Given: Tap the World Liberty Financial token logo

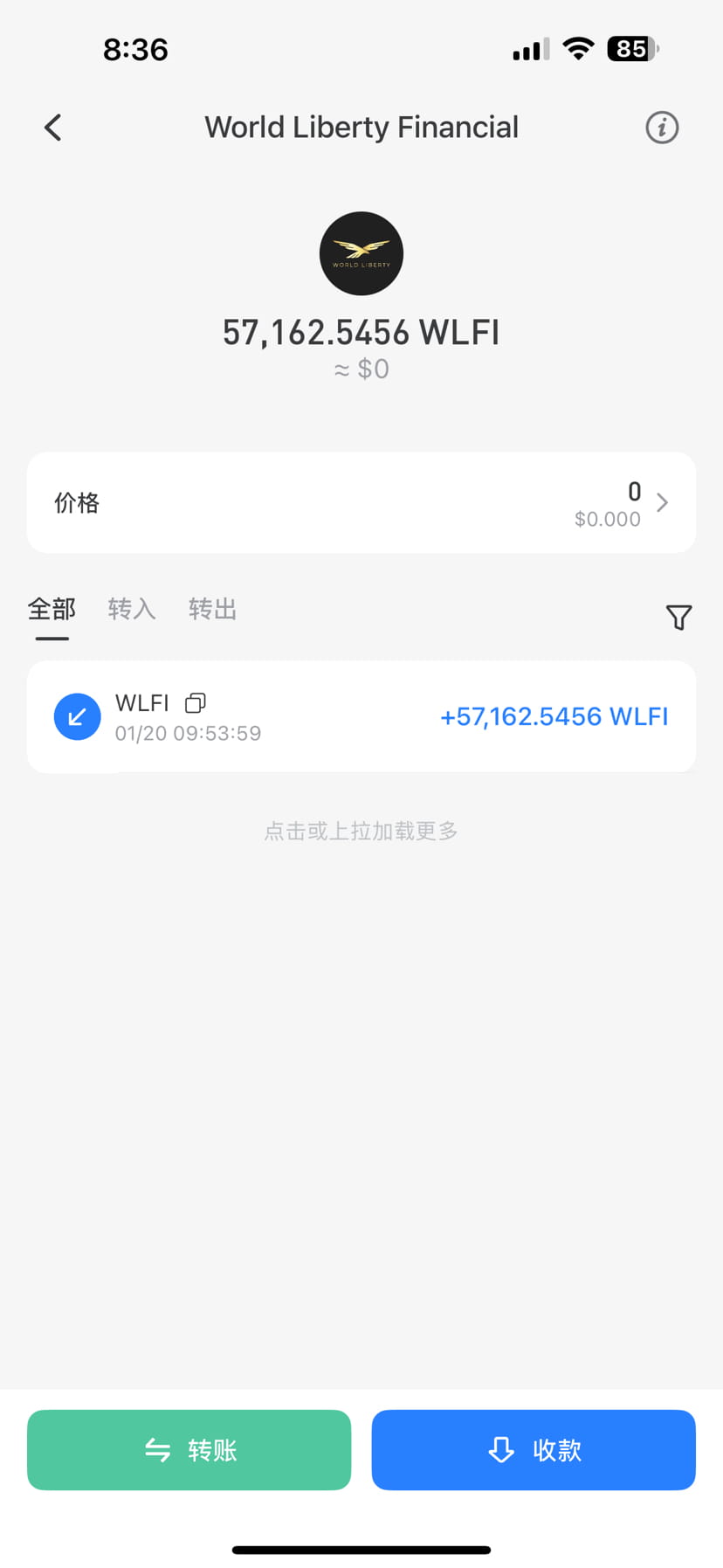Looking at the screenshot, I should coord(361,253).
